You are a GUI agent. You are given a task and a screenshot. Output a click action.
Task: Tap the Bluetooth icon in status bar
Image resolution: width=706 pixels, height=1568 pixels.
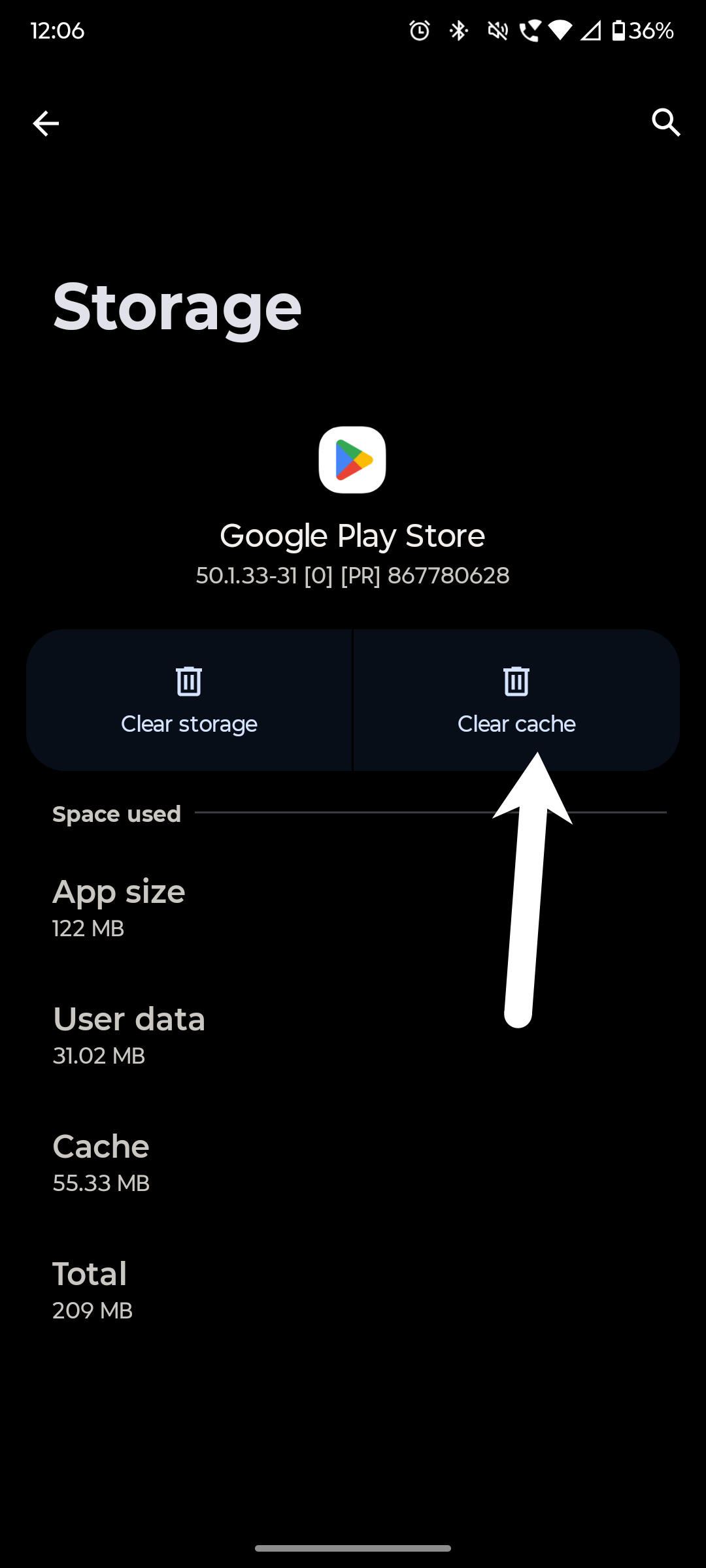[x=458, y=30]
